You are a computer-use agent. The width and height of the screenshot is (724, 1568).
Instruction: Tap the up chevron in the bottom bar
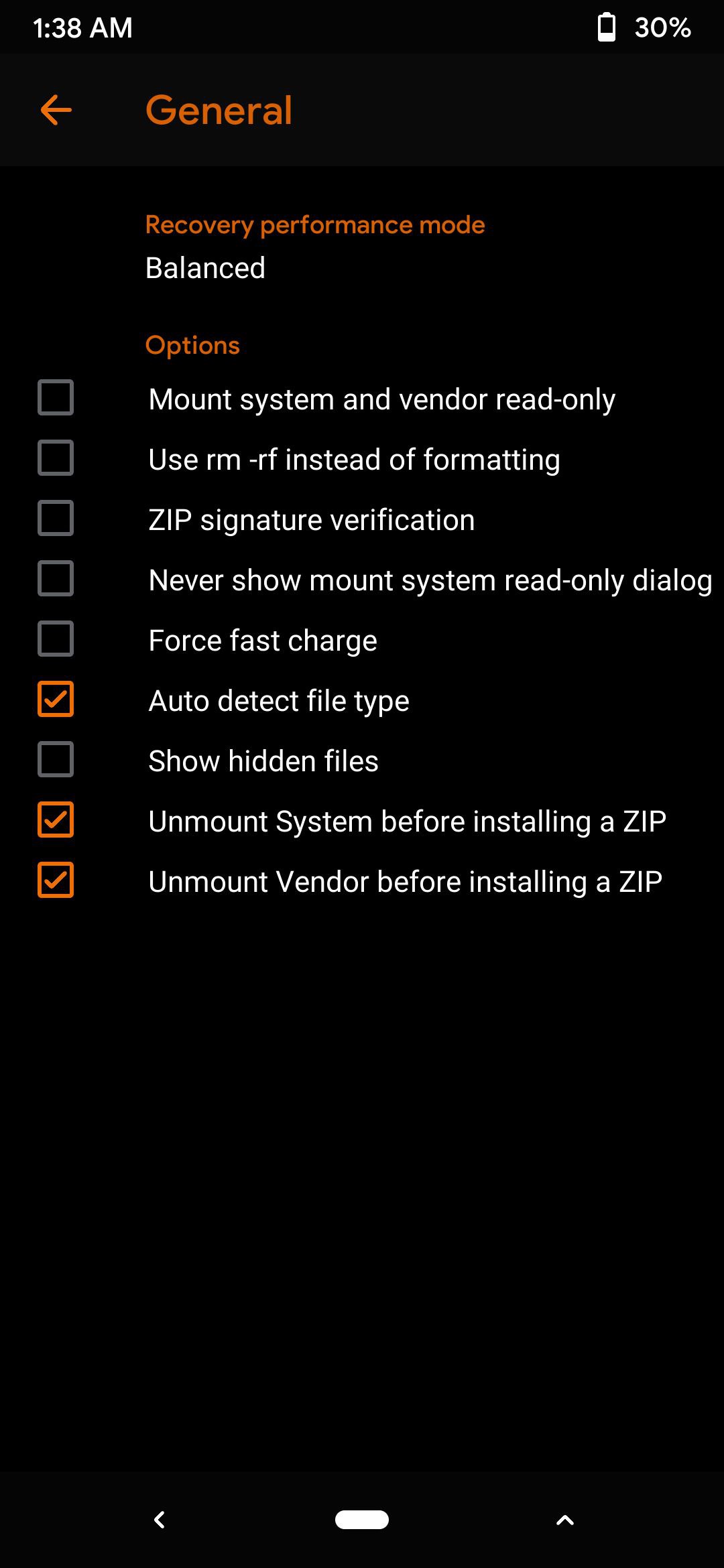(x=565, y=1520)
